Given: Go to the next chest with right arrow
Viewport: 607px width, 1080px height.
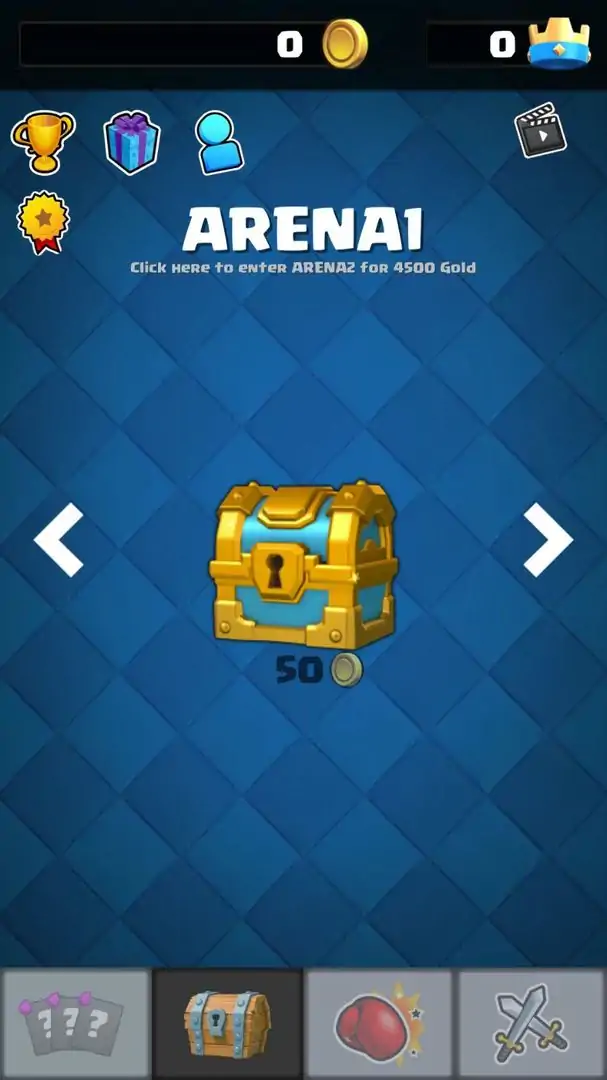Looking at the screenshot, I should click(548, 540).
